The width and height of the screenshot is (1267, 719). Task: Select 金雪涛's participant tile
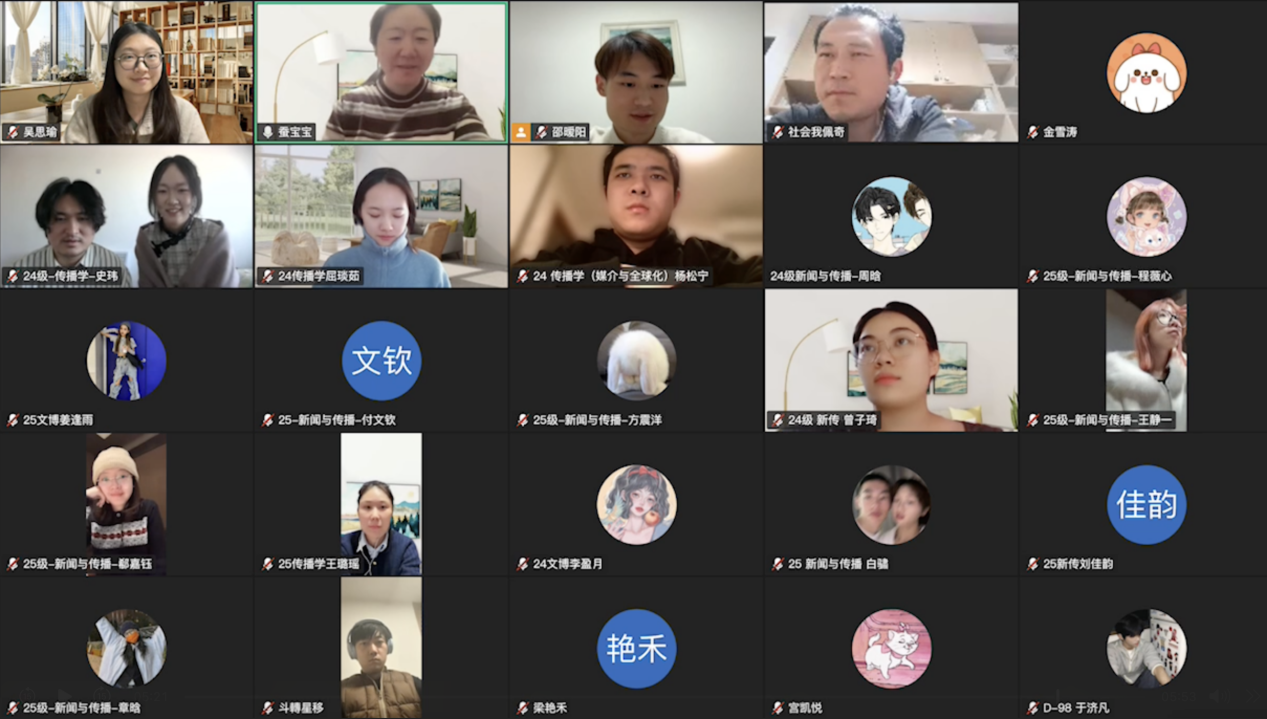point(1145,72)
